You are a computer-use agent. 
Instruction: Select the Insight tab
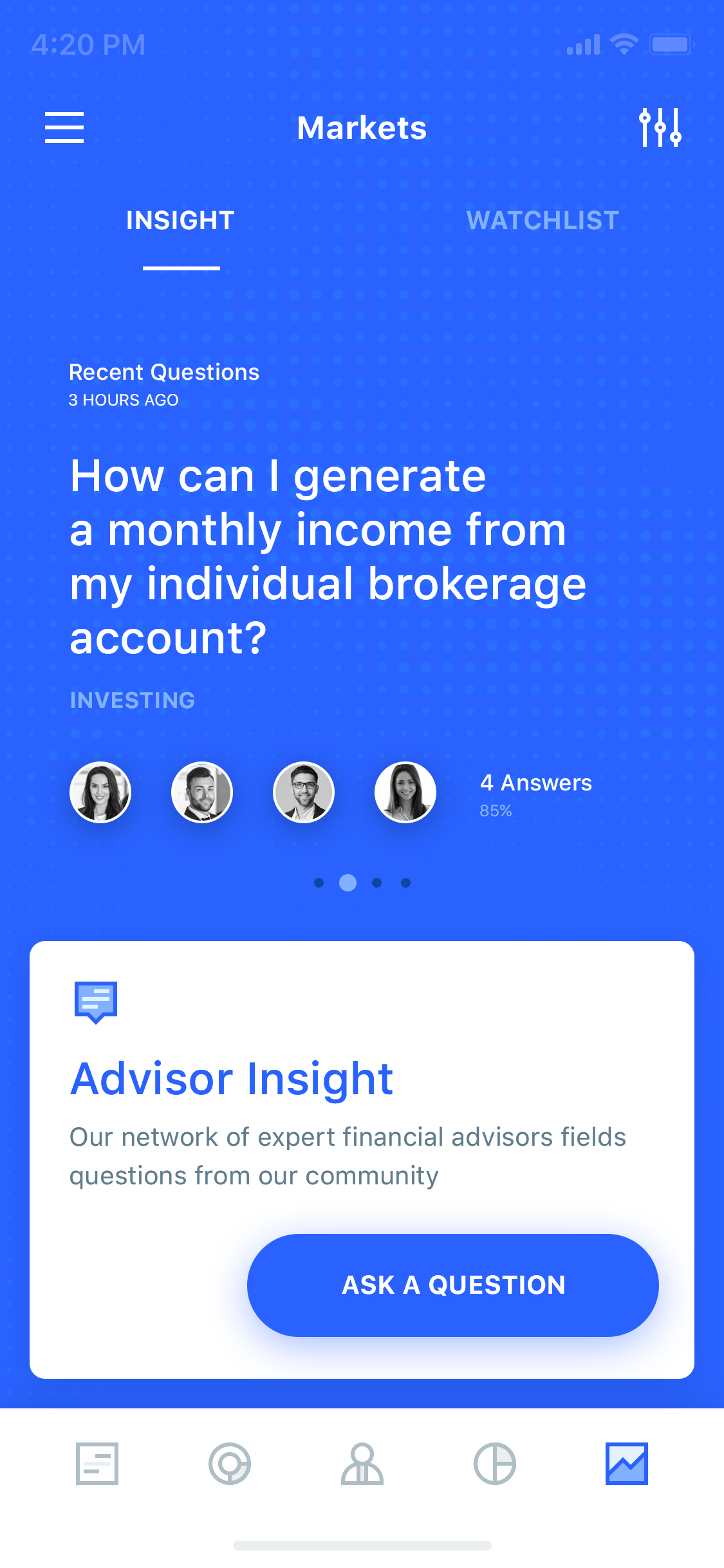181,221
